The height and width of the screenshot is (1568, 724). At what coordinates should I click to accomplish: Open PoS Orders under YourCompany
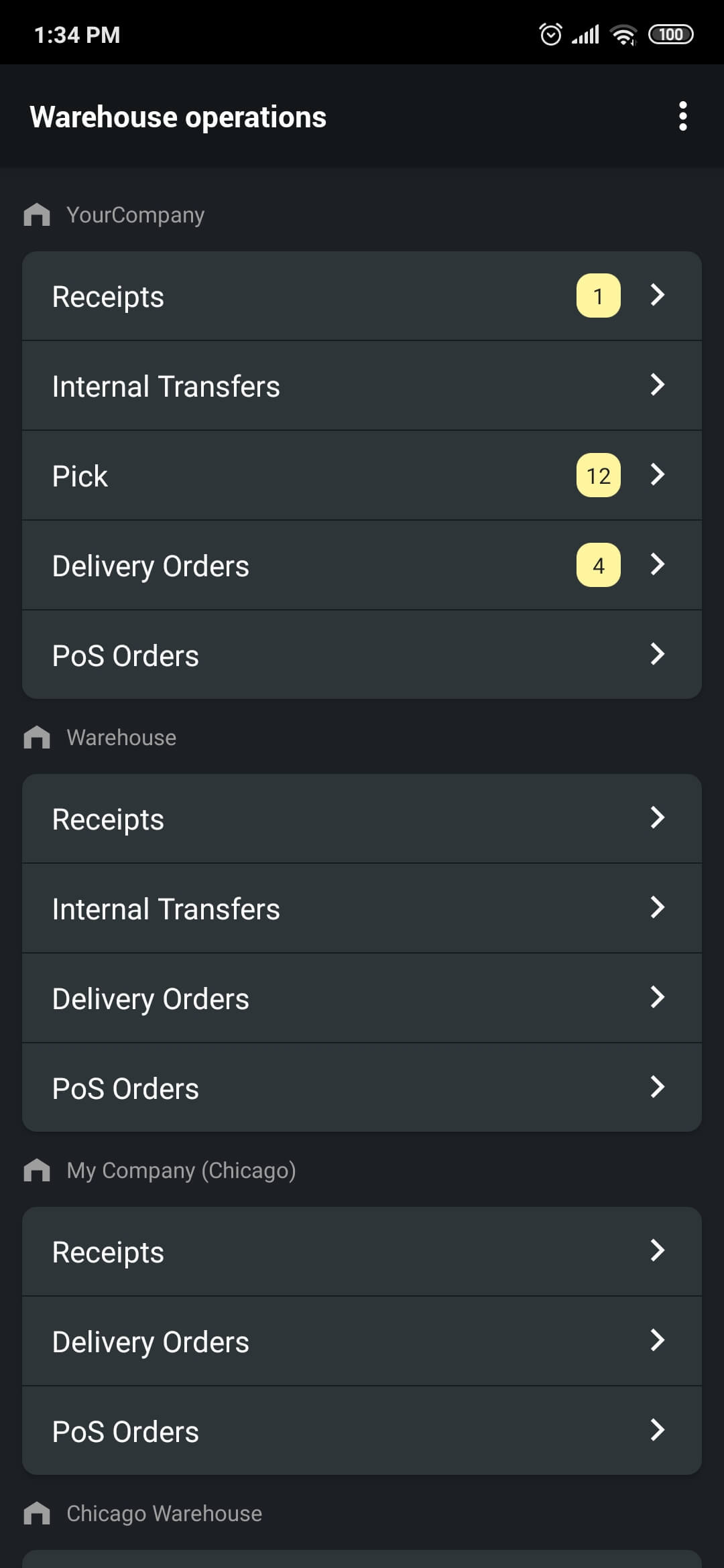pos(362,655)
